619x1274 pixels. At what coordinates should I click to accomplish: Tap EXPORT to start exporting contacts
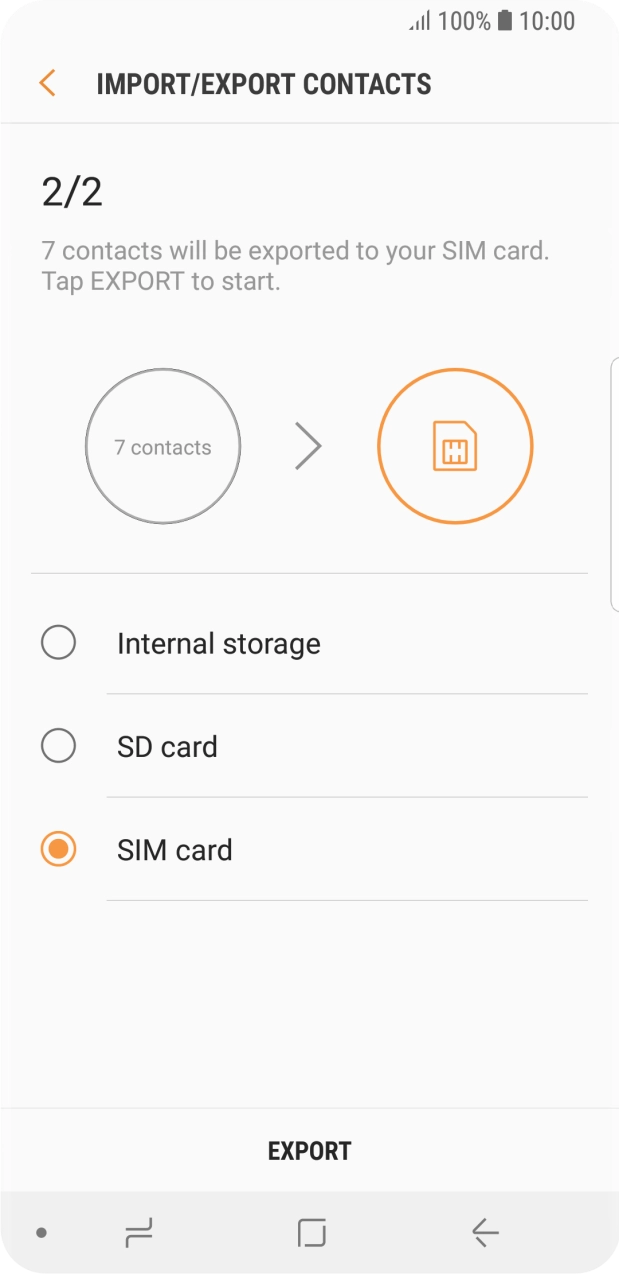click(x=309, y=1151)
